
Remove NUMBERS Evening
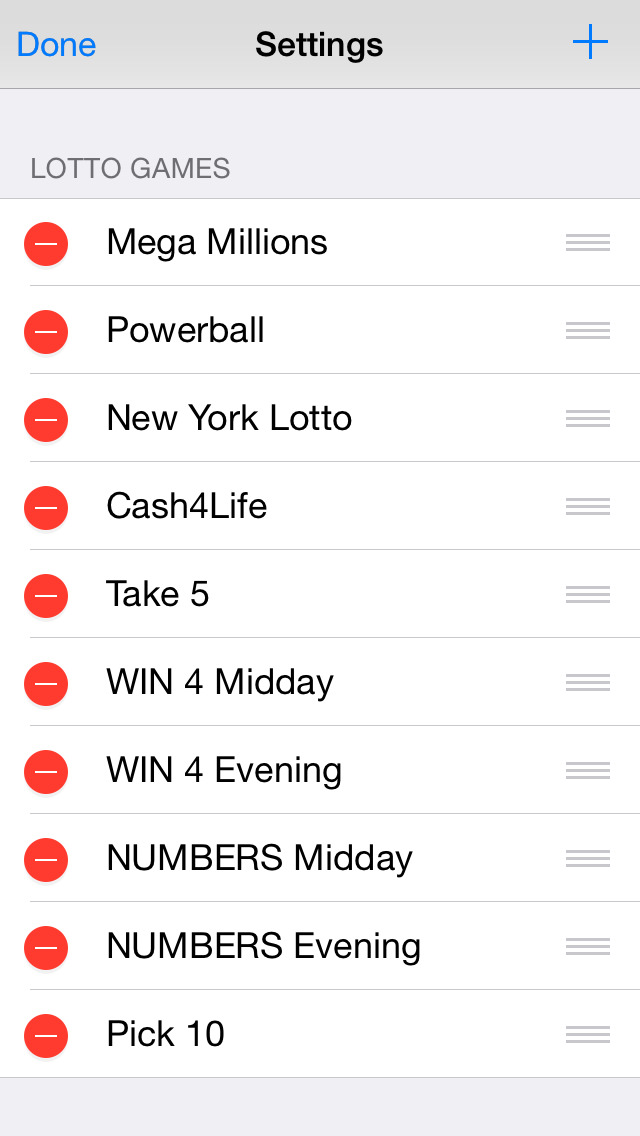tap(46, 947)
